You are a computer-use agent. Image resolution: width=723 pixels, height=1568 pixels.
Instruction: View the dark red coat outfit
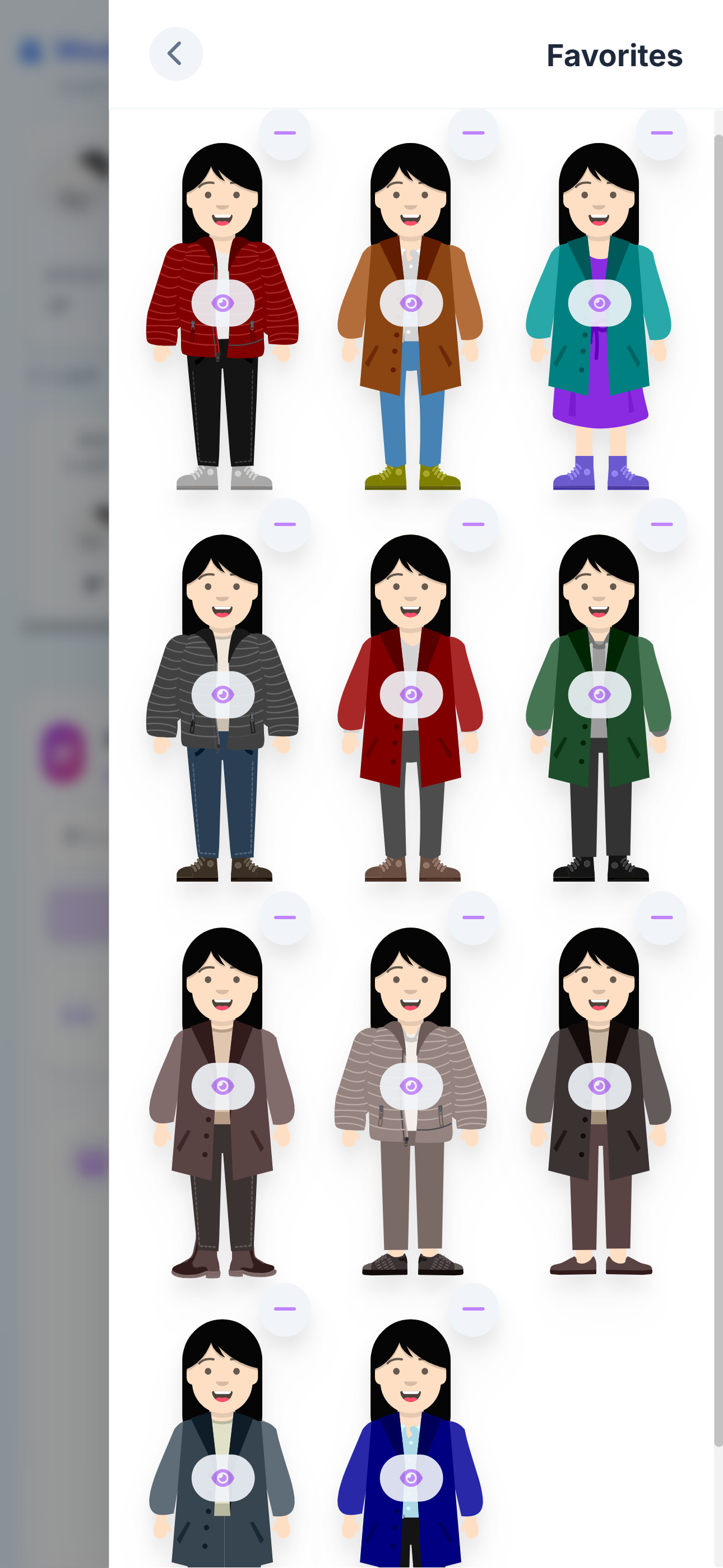point(411,694)
